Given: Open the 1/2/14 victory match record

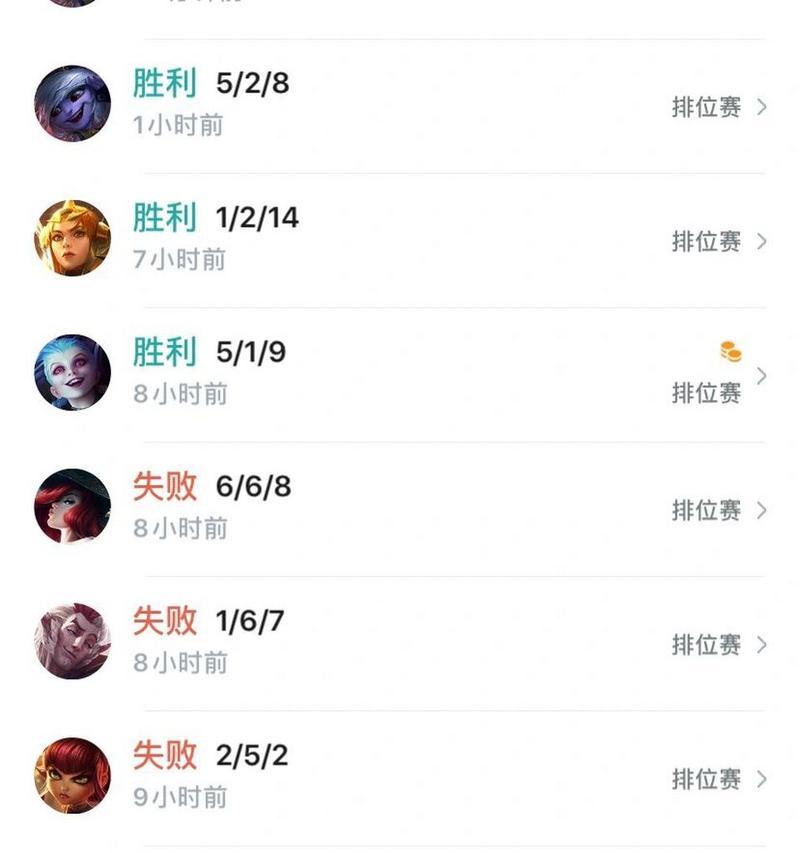Looking at the screenshot, I should pos(400,240).
